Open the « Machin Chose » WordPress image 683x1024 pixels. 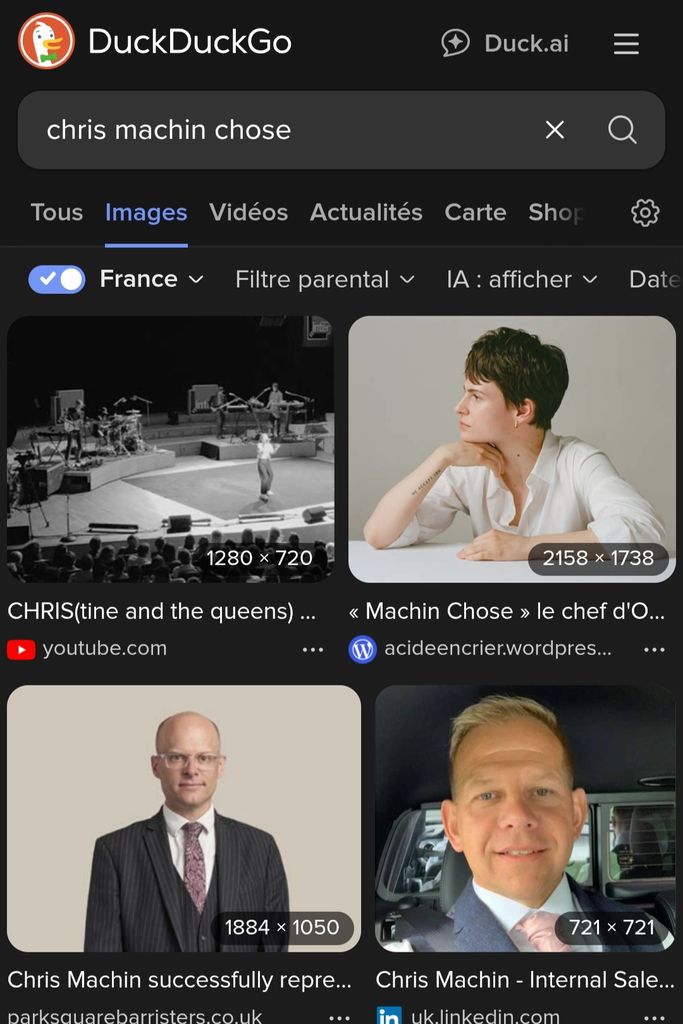point(512,449)
